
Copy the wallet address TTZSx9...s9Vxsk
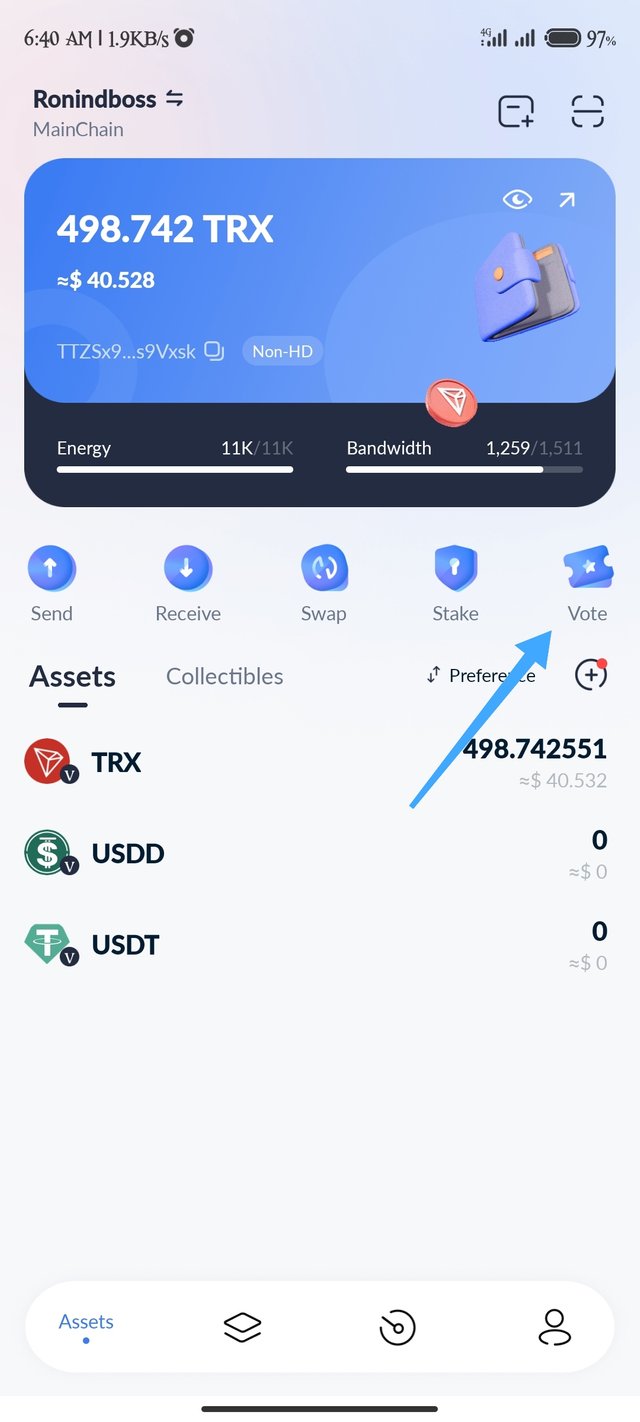point(214,351)
